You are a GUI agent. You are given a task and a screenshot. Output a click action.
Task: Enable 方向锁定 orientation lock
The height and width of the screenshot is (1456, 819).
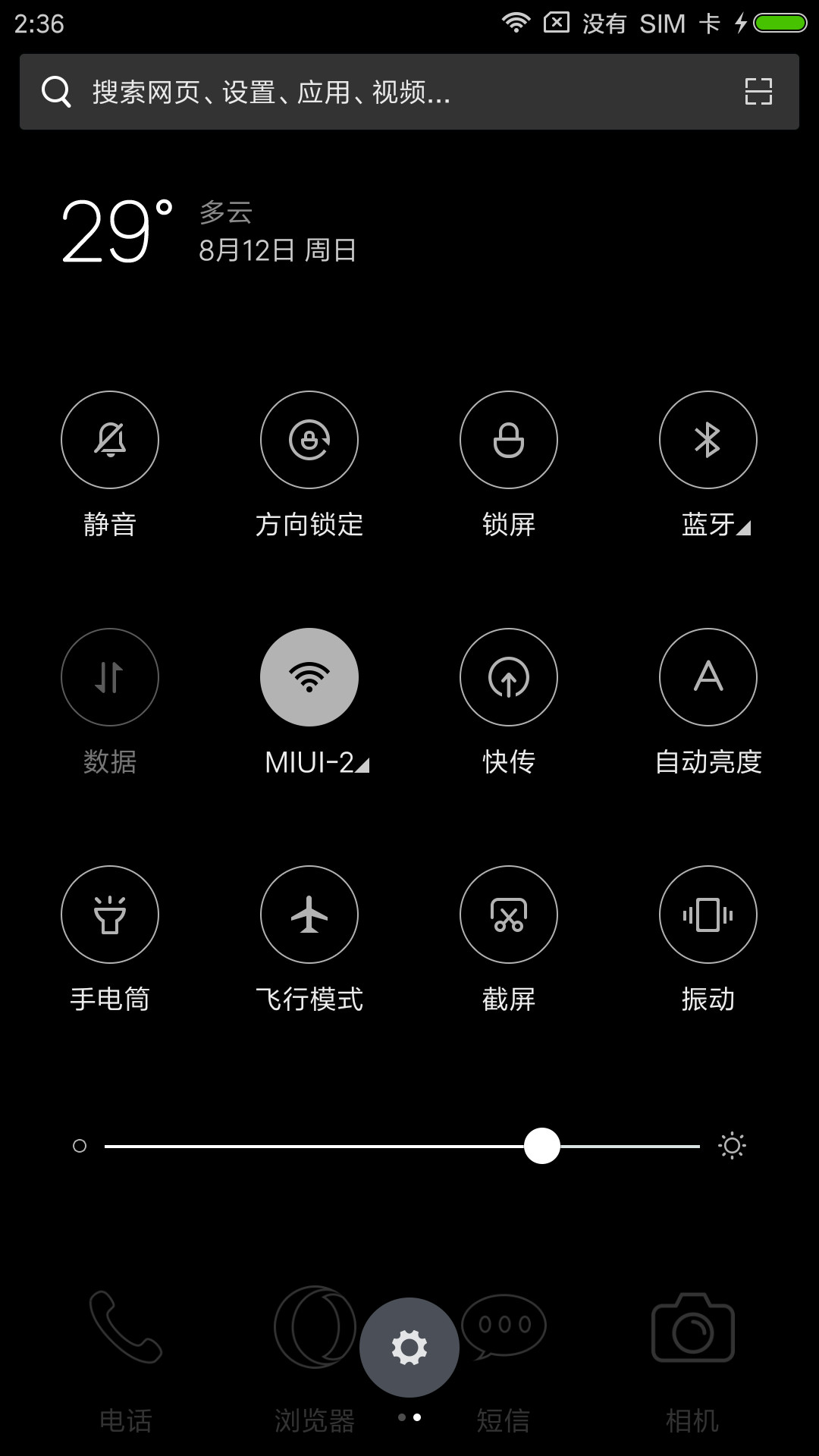pos(309,440)
